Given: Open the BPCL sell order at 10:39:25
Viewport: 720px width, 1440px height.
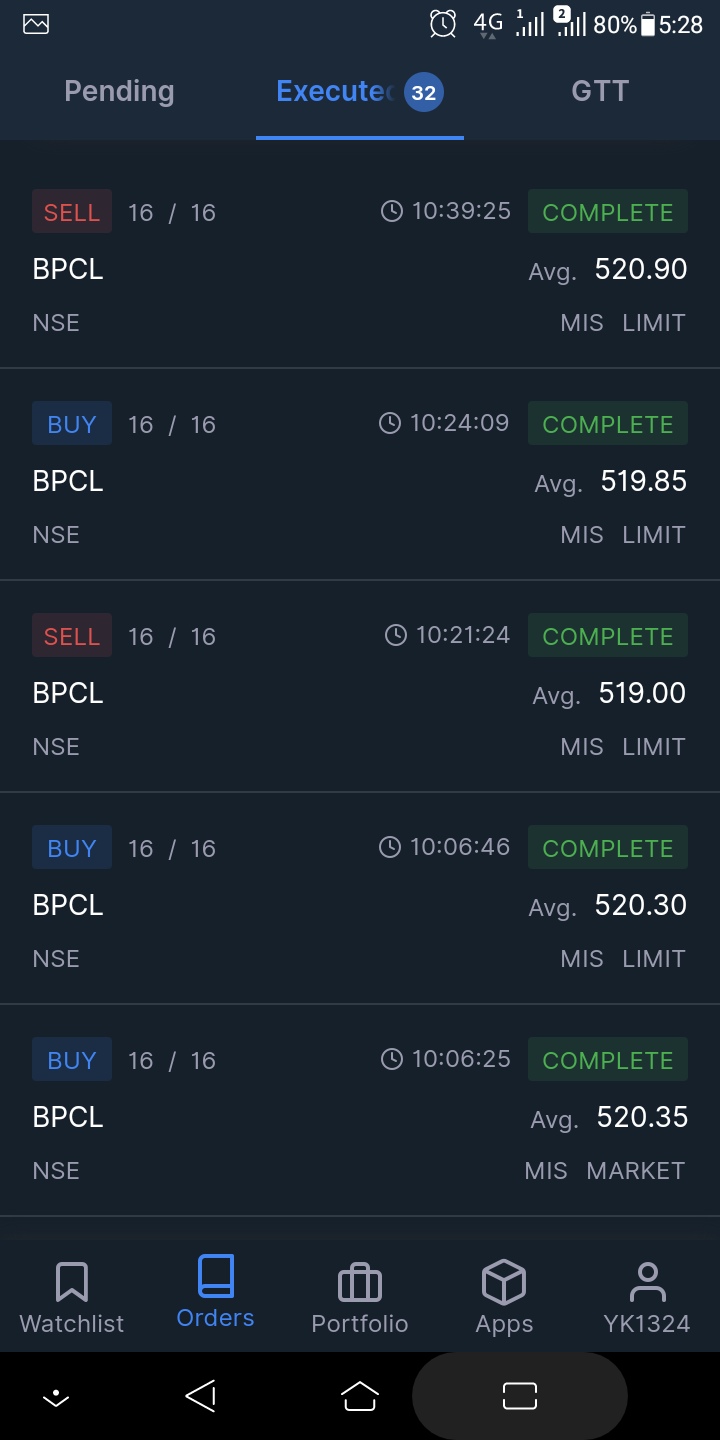Looking at the screenshot, I should [x=360, y=267].
